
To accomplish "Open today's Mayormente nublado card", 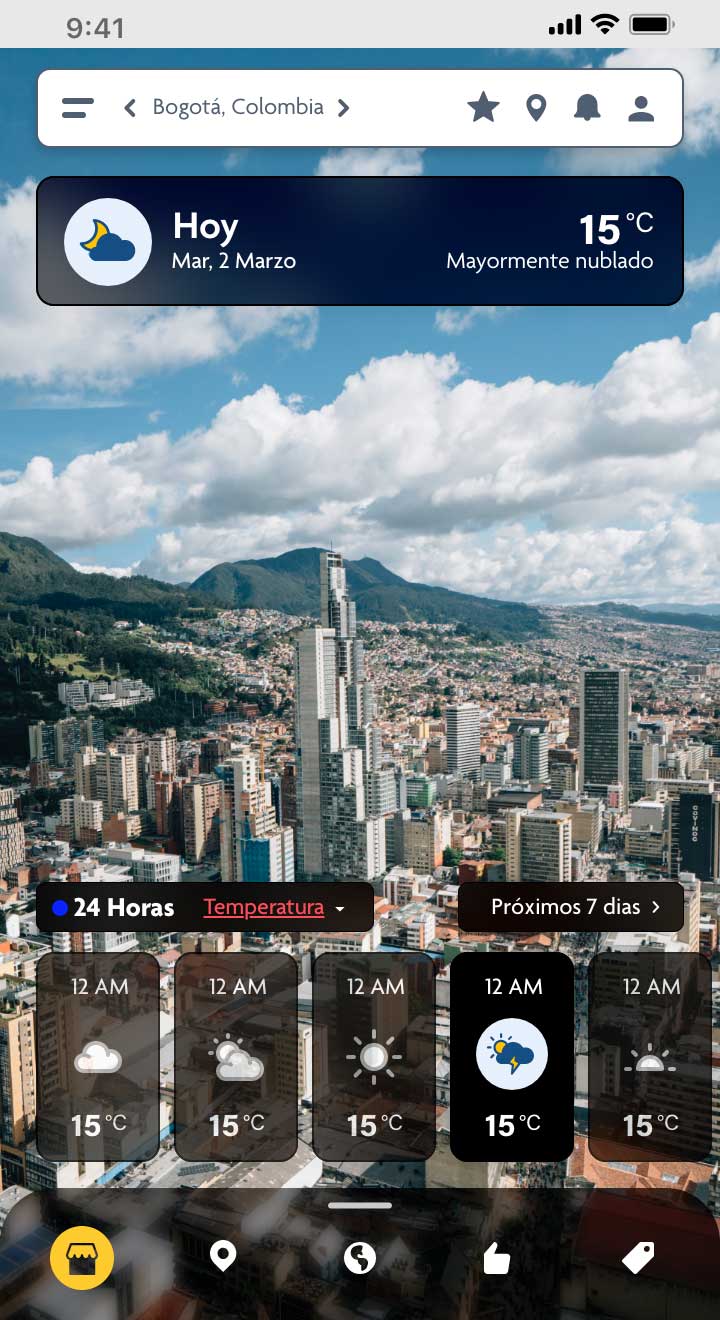I will pos(360,241).
